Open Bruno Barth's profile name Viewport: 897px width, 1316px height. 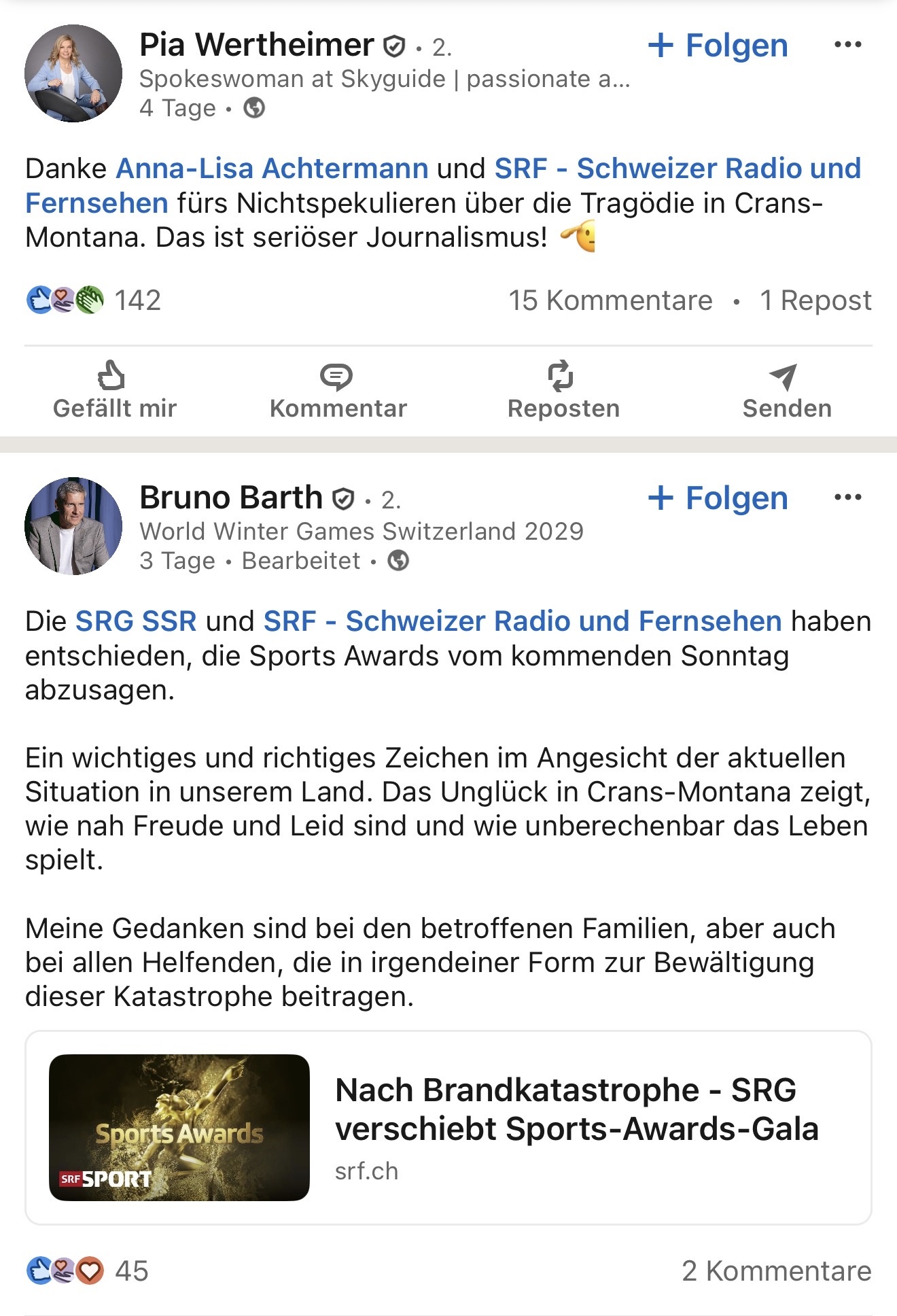231,498
